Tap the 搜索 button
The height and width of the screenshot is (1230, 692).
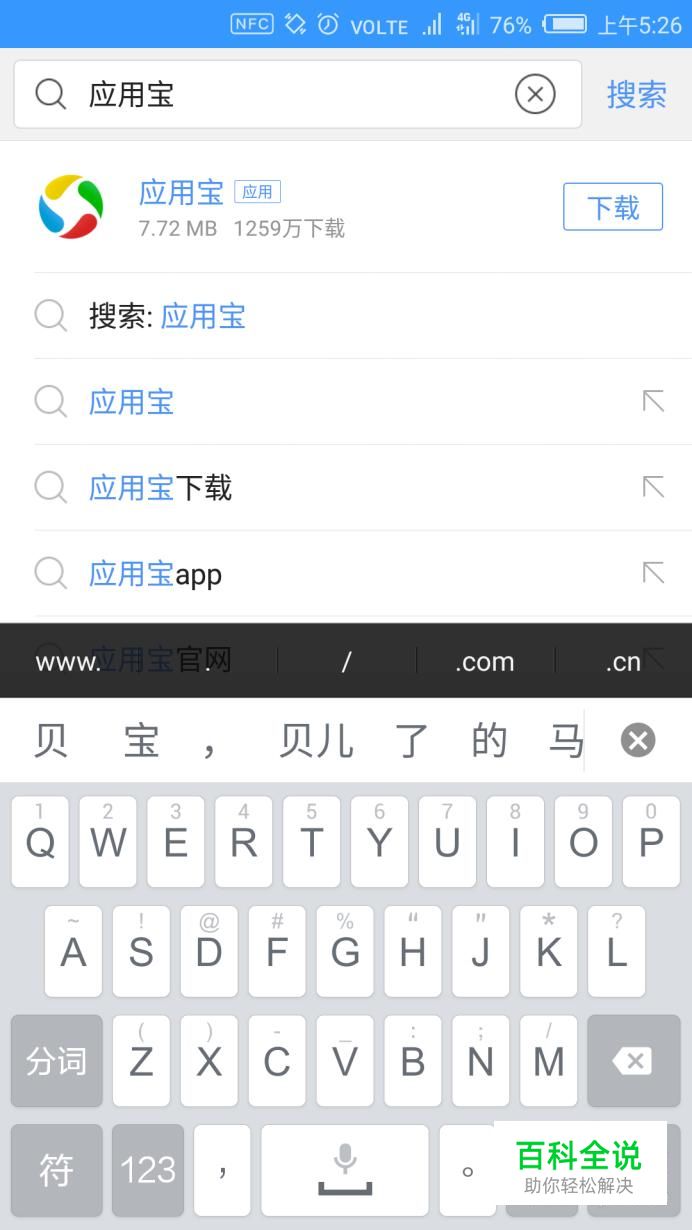click(x=636, y=95)
